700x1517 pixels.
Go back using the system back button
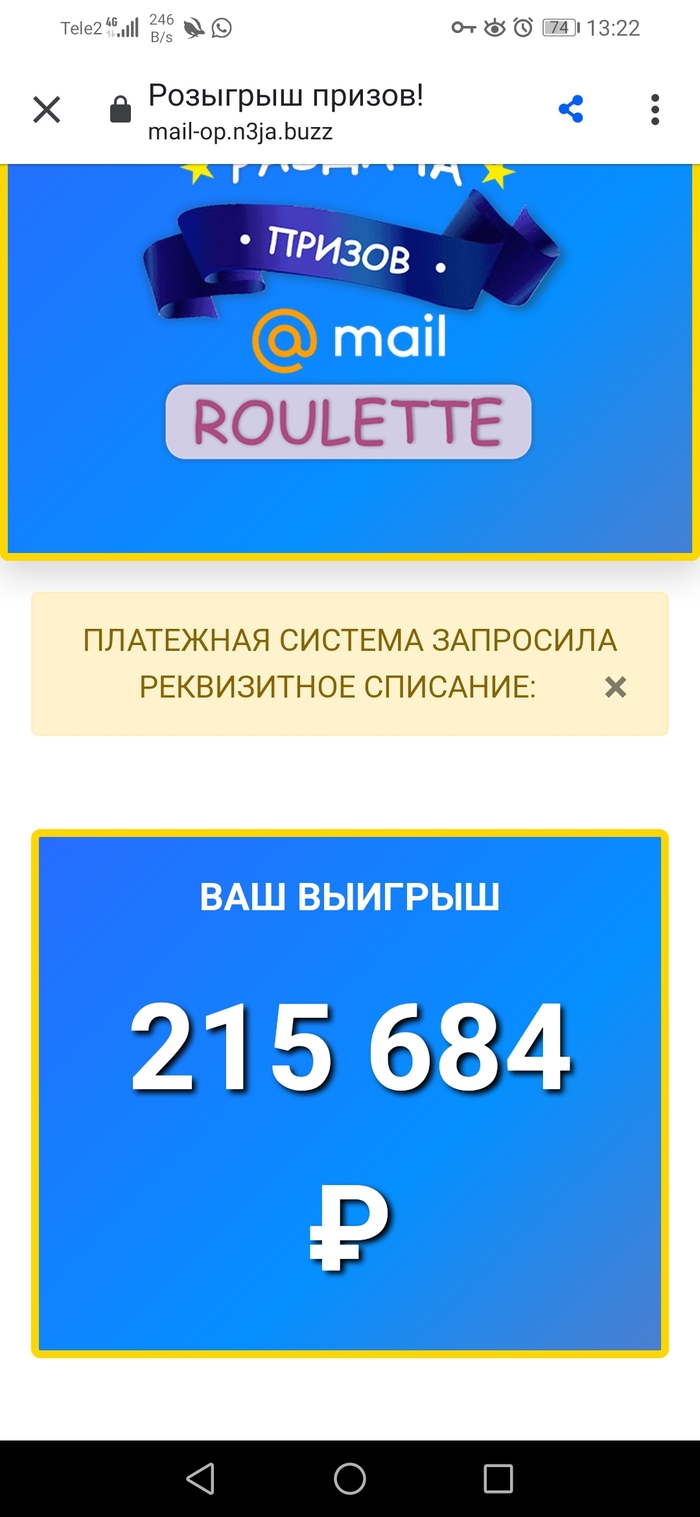coord(201,1478)
